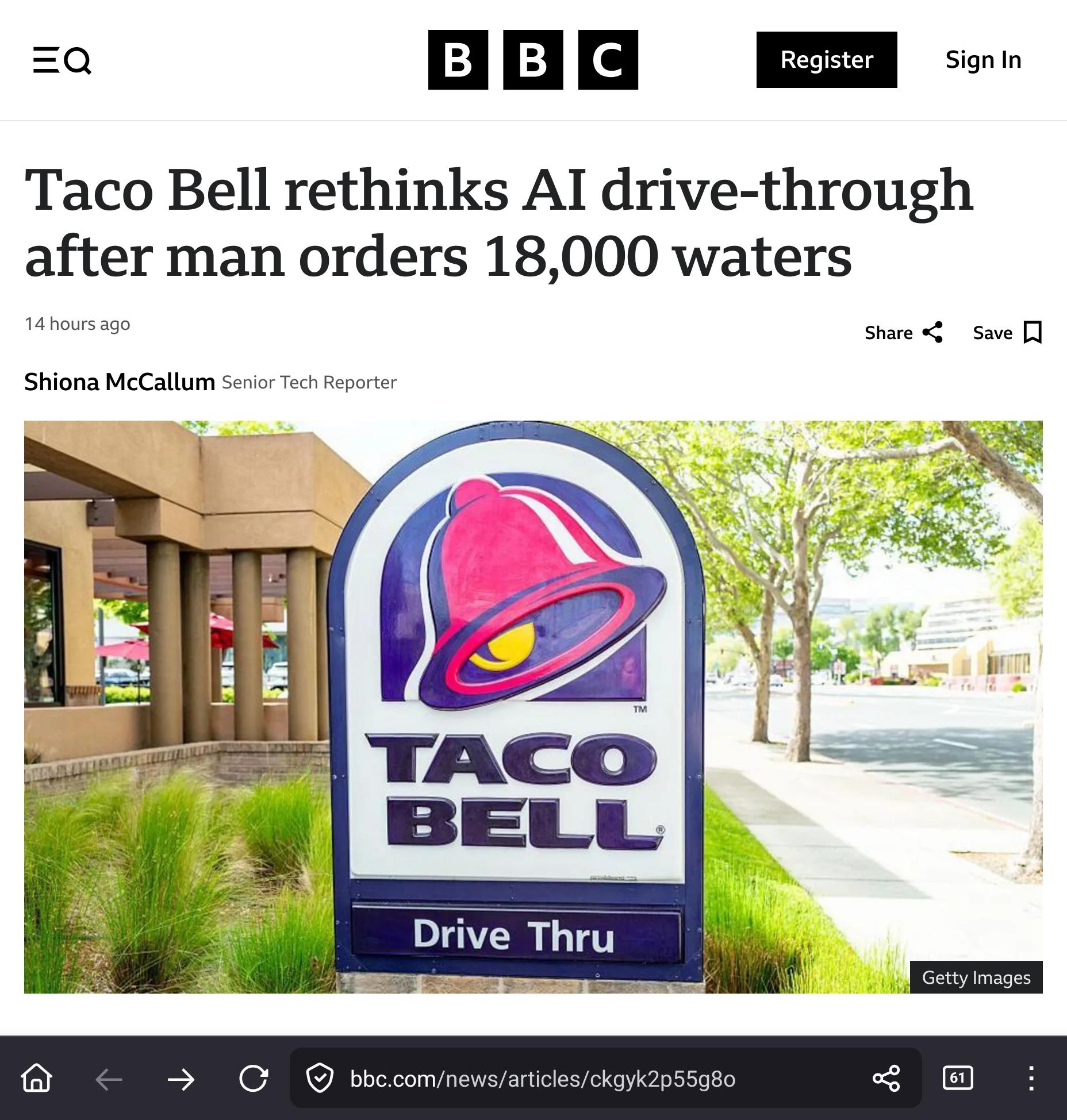Tap the Register button
The image size is (1067, 1120).
[x=826, y=60]
